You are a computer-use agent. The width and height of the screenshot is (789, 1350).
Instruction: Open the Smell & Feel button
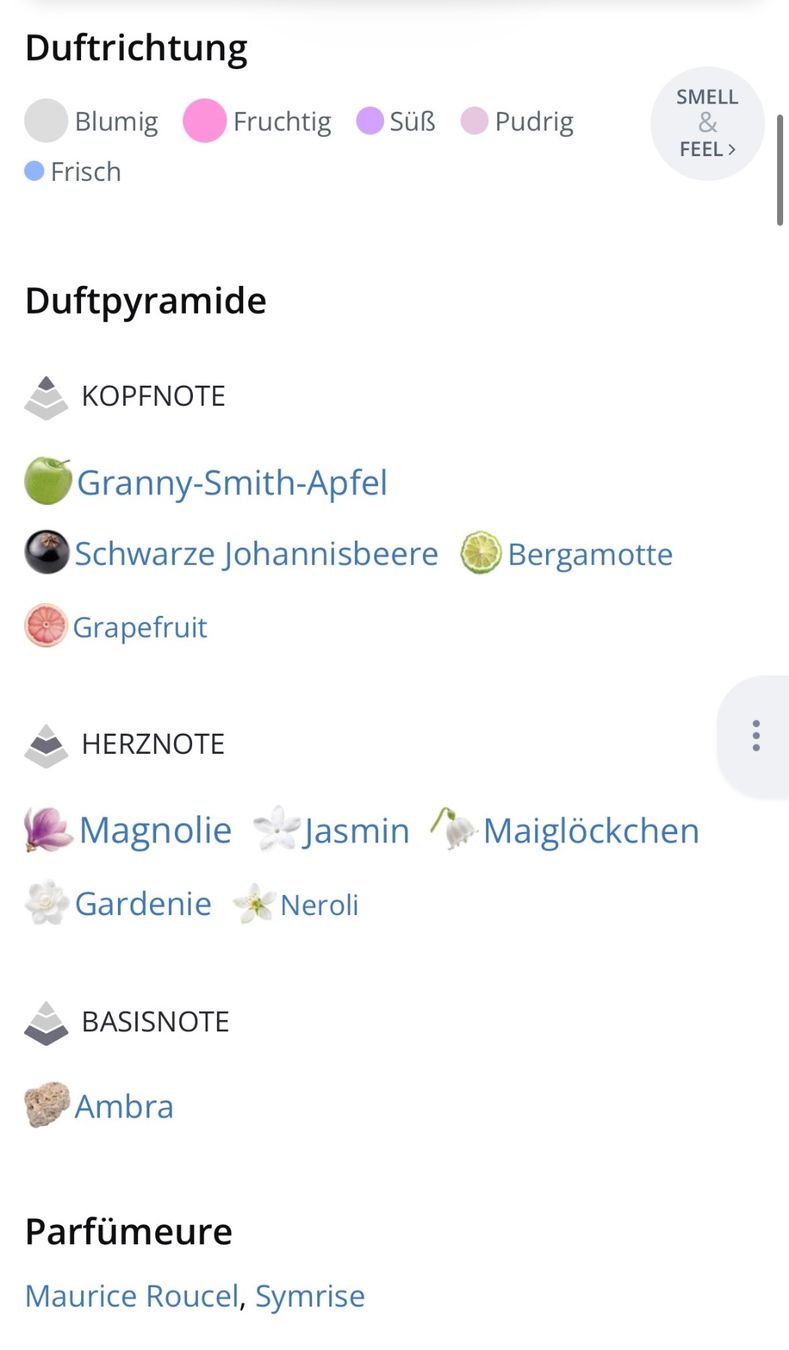[x=707, y=123]
